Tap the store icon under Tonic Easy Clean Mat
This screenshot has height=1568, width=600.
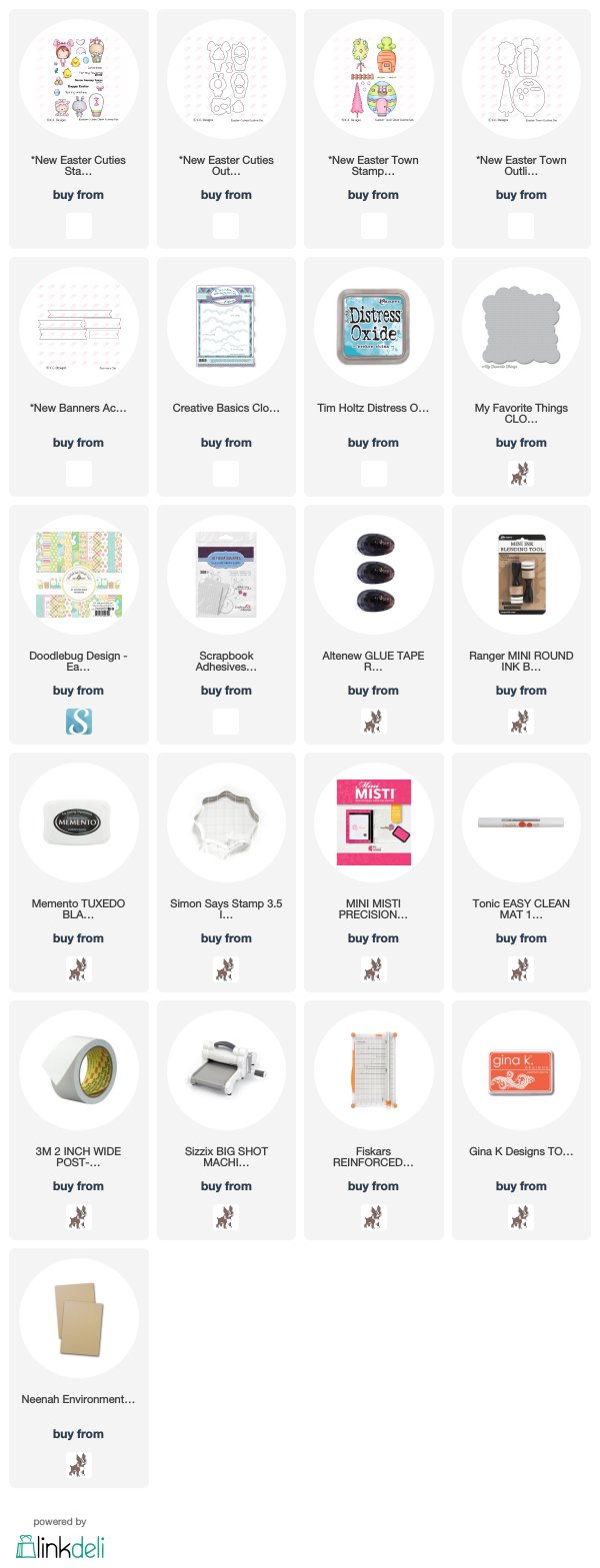[x=521, y=968]
